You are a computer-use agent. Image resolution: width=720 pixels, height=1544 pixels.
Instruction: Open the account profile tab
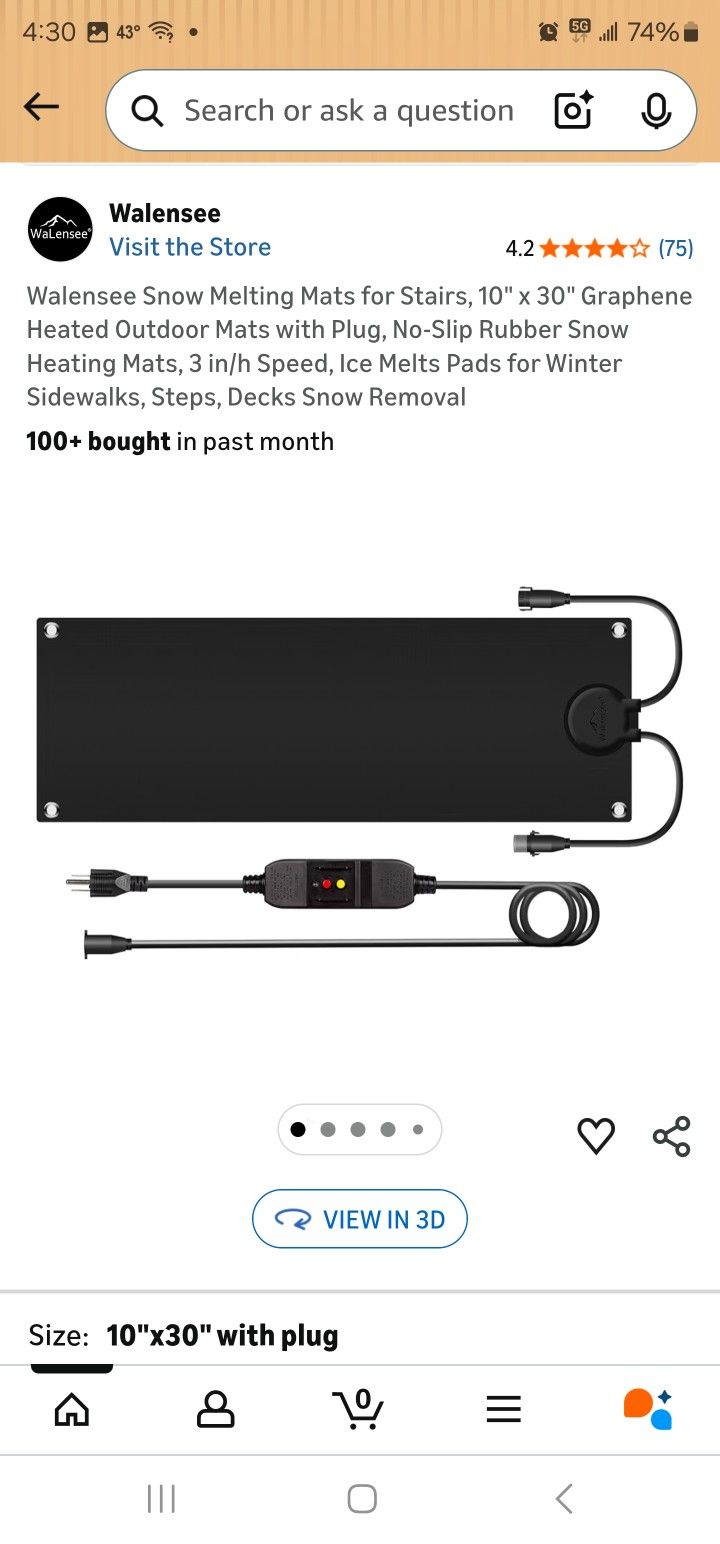tap(216, 1409)
